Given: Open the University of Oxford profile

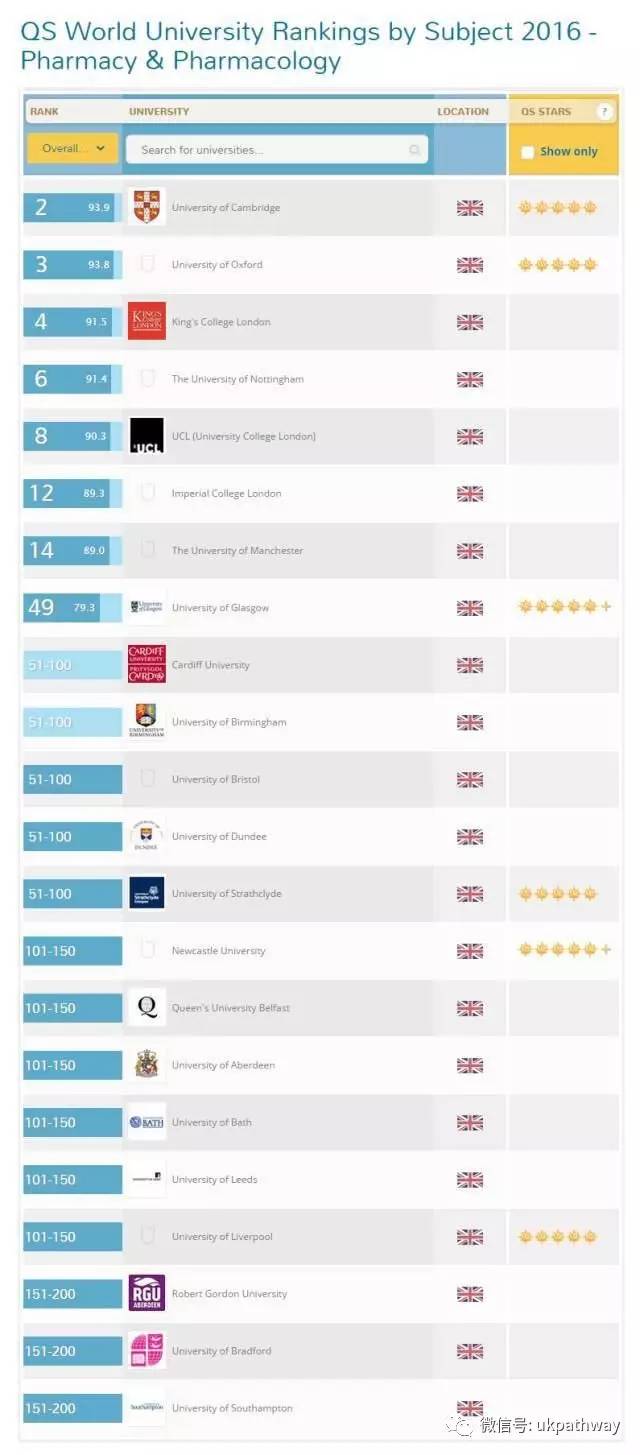Looking at the screenshot, I should [x=217, y=265].
